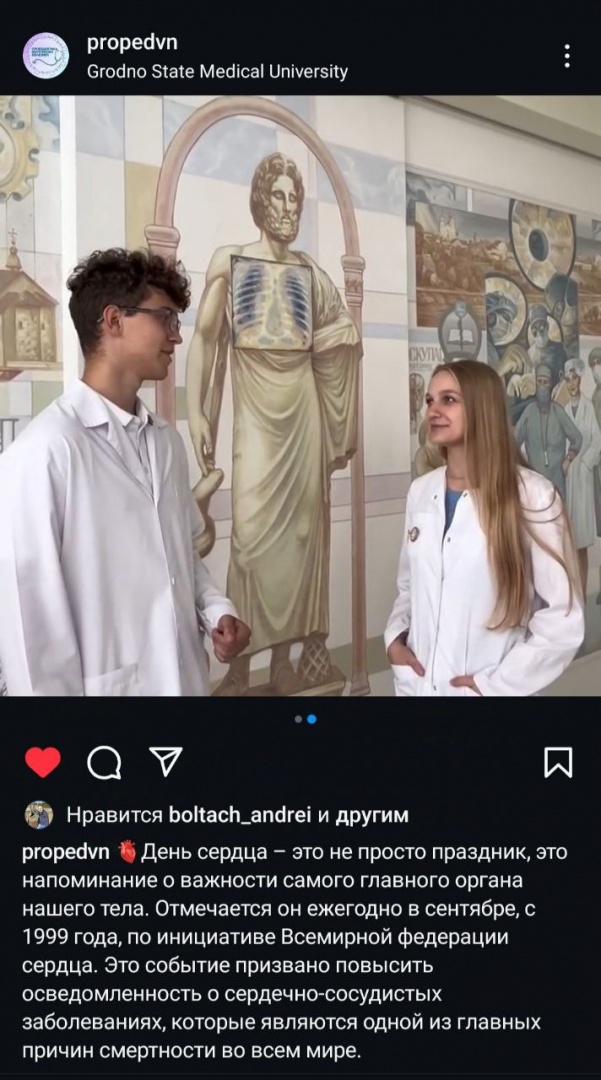The height and width of the screenshot is (1080, 601).
Task: Open propedvn profile picture
Action: [46, 56]
